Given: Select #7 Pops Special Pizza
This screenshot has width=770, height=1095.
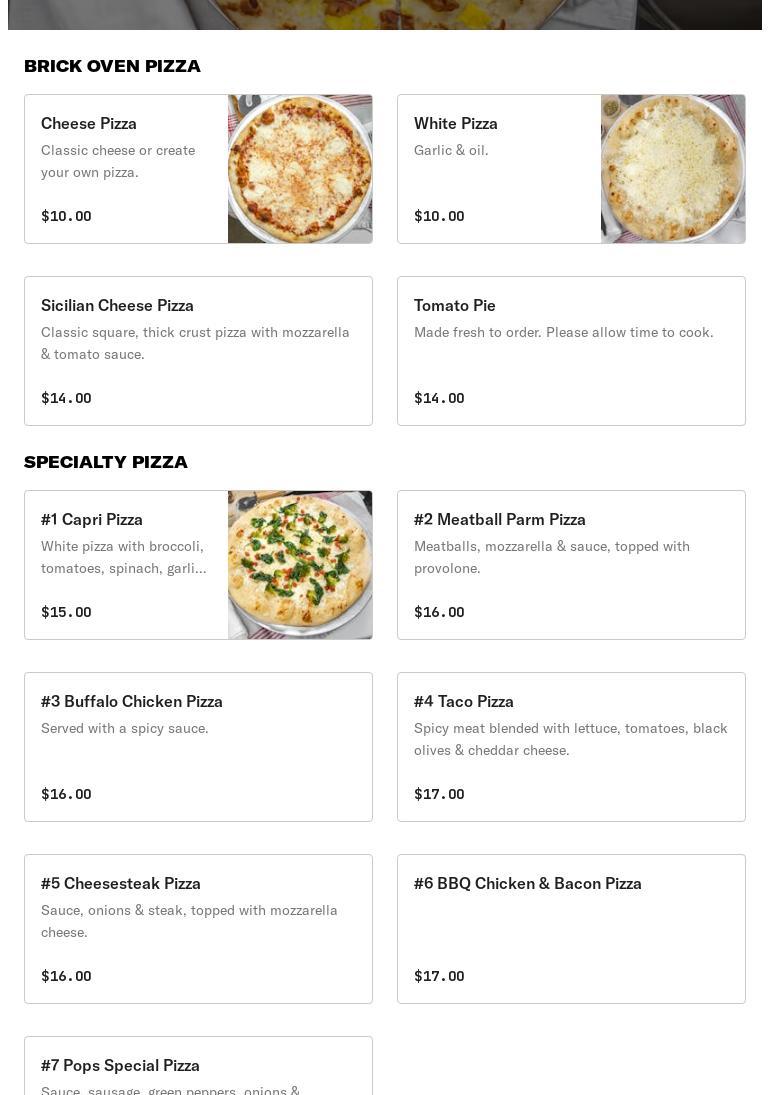Looking at the screenshot, I should (x=198, y=1068).
